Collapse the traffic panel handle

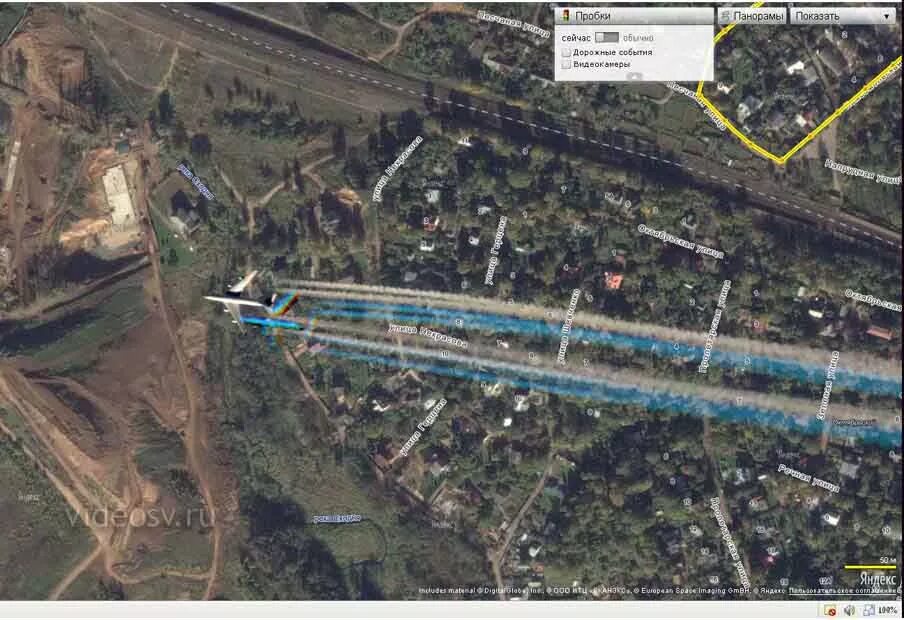coord(634,76)
